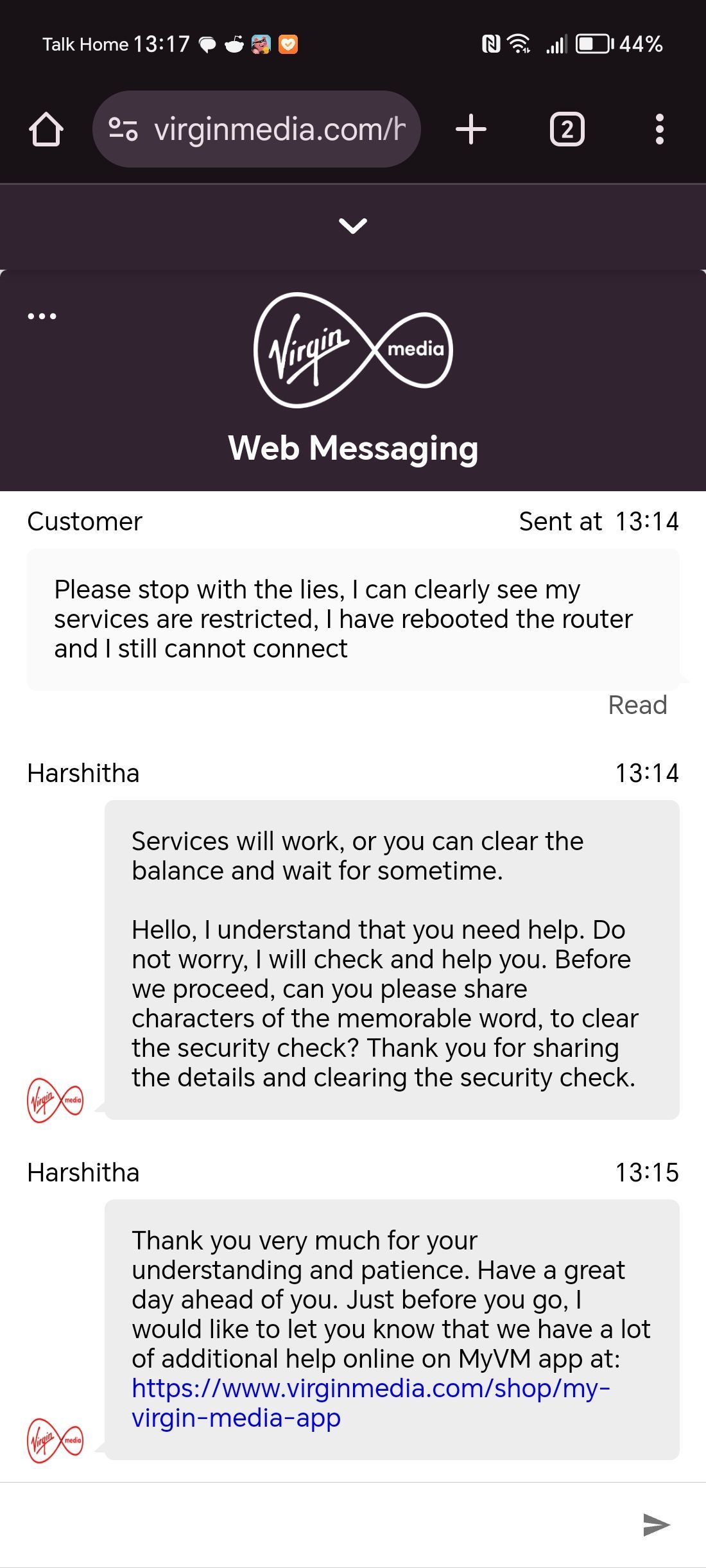The width and height of the screenshot is (706, 1568).
Task: Open the tab switcher showing 2 tabs
Action: (x=567, y=130)
